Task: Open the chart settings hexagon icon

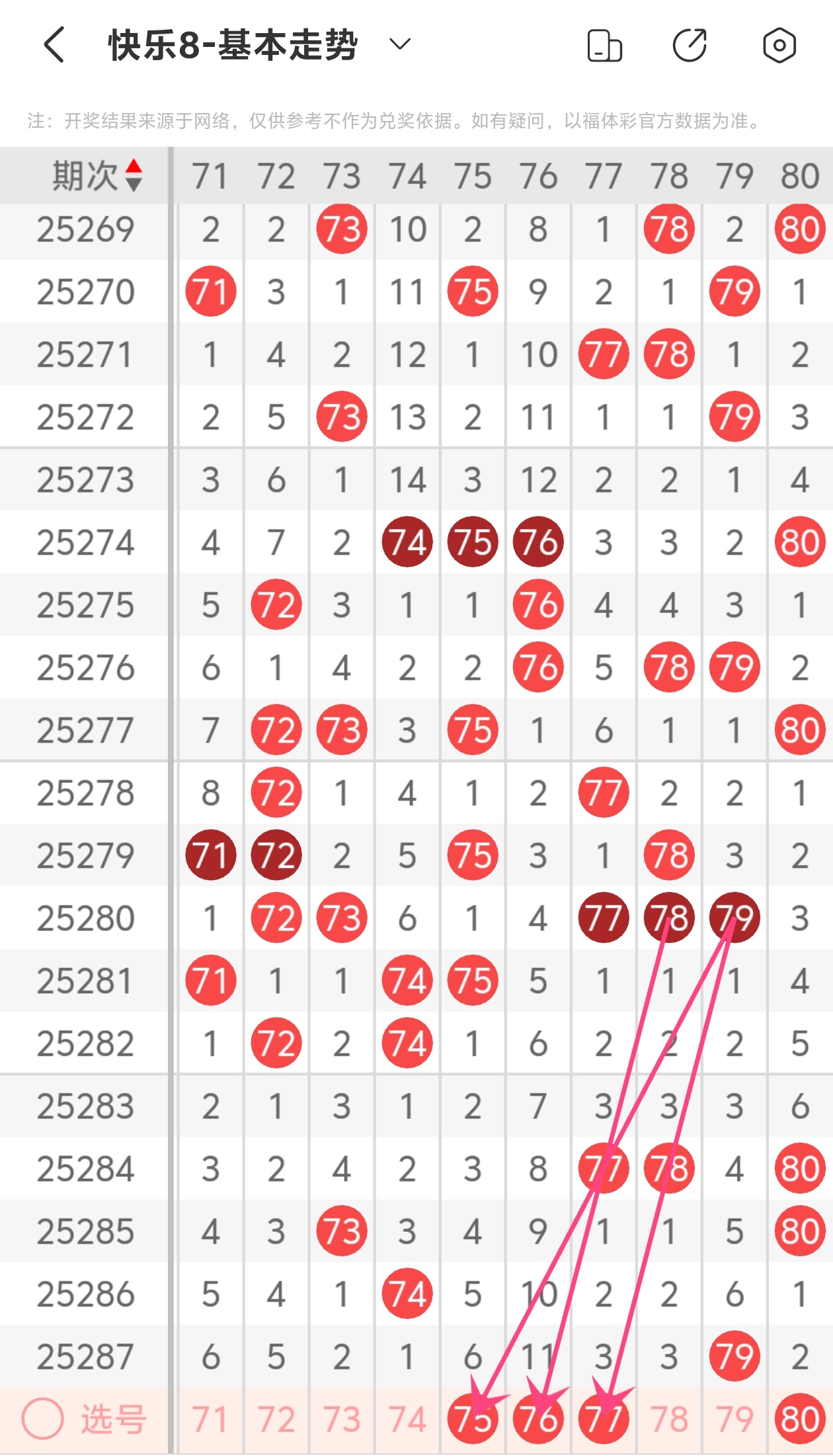Action: 779,46
